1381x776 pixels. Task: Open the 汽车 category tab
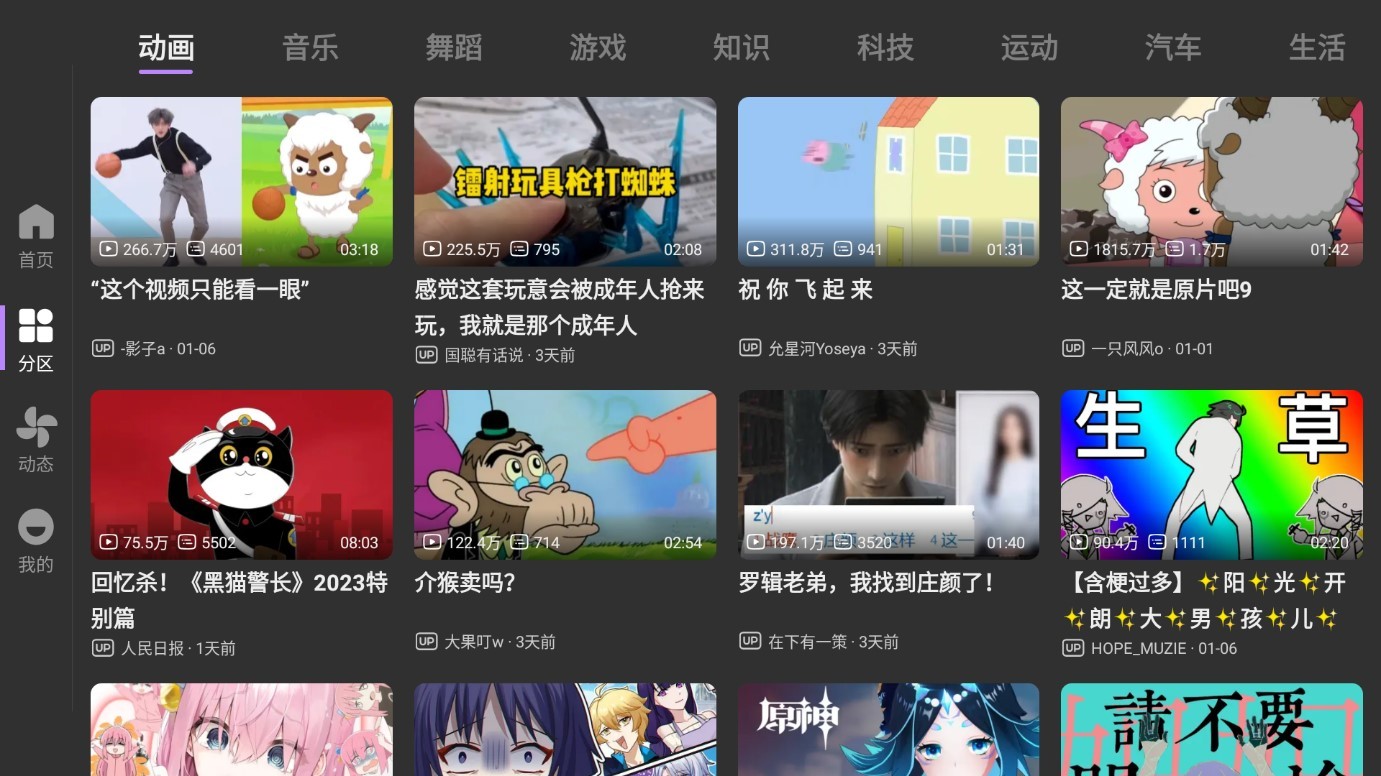1173,47
